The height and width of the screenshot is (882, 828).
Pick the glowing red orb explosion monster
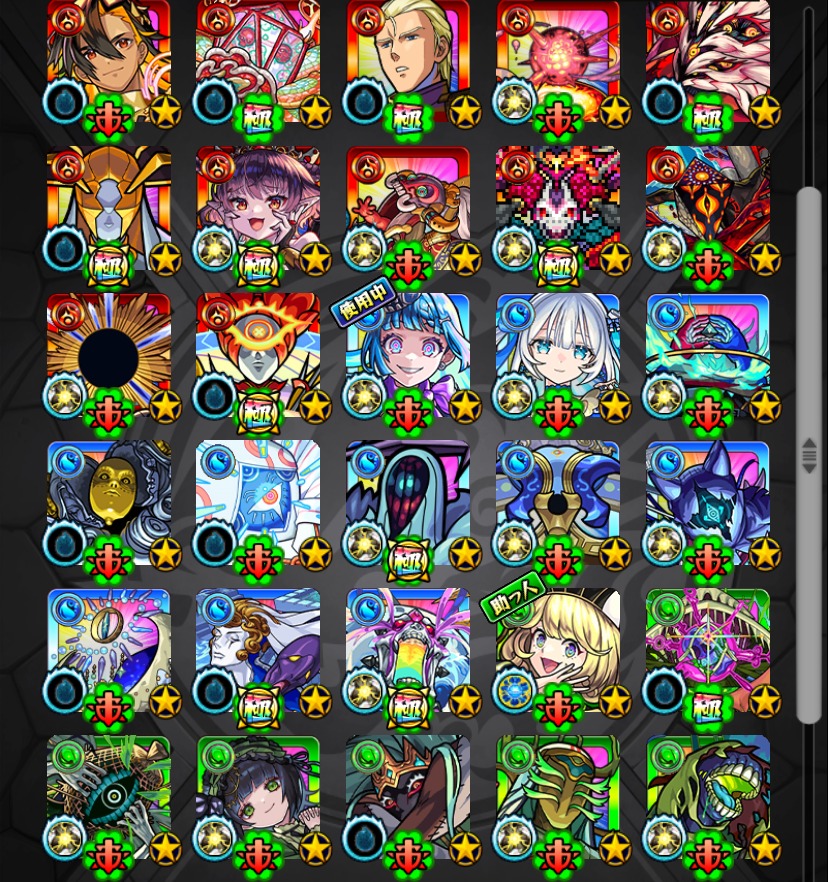click(x=558, y=62)
